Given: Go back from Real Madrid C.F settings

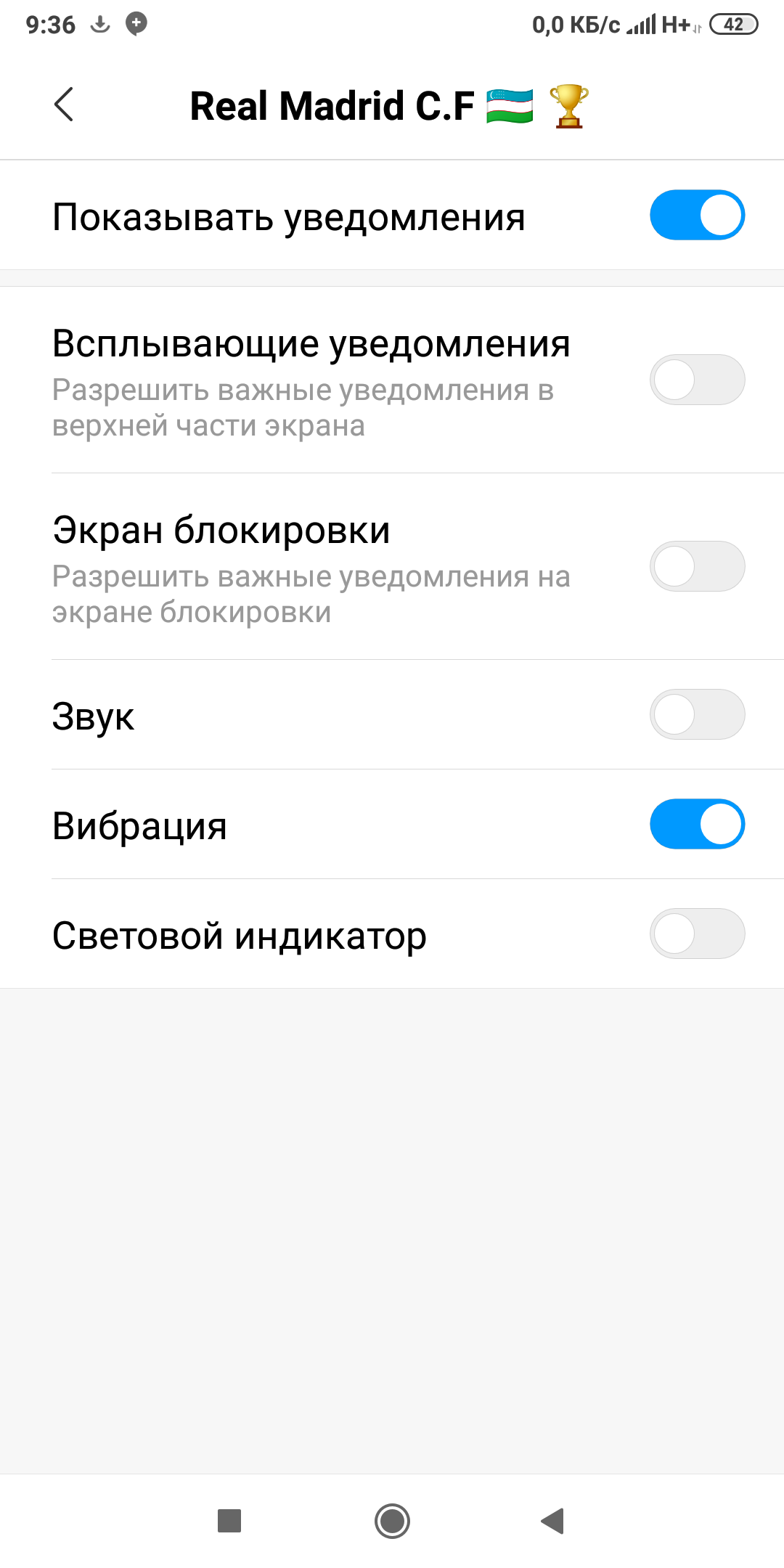Looking at the screenshot, I should click(64, 105).
